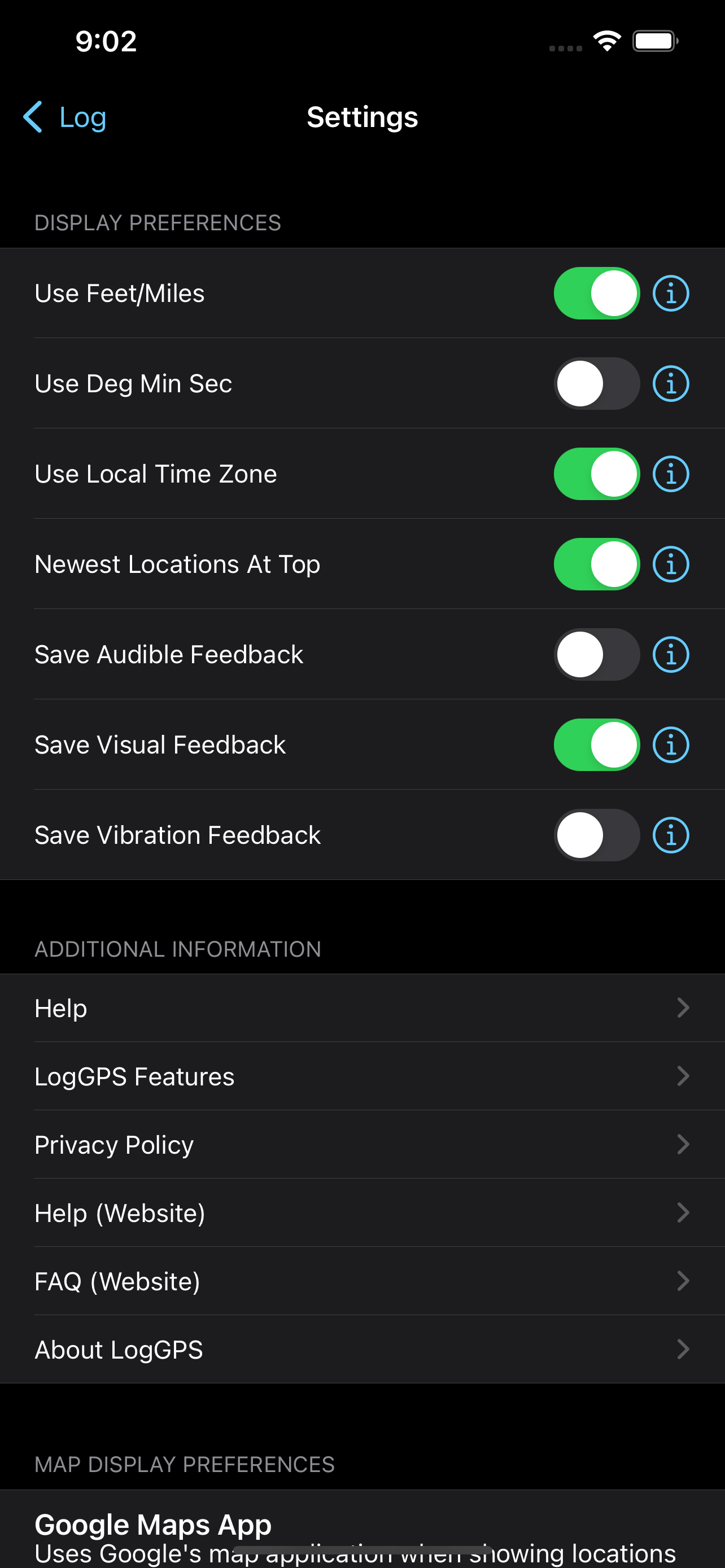The width and height of the screenshot is (725, 1568).
Task: Expand the About LogGPS entry
Action: click(x=362, y=1349)
